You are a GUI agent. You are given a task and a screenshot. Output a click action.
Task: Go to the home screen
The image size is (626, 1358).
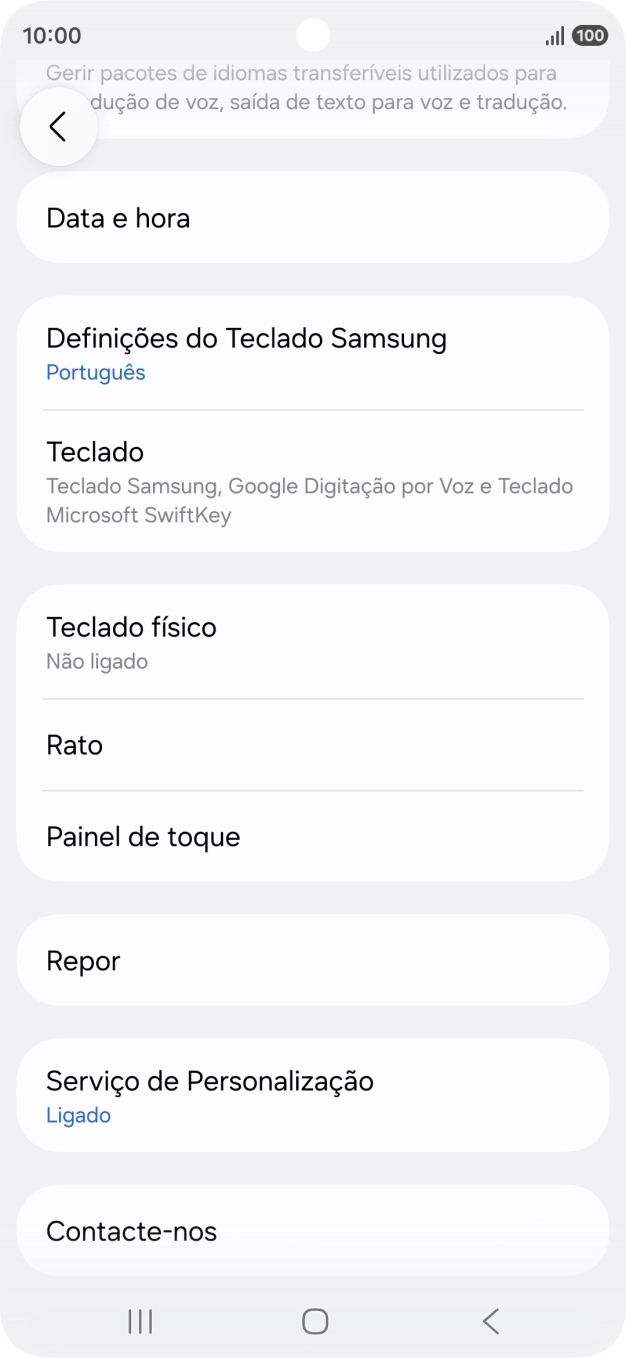pos(314,1321)
